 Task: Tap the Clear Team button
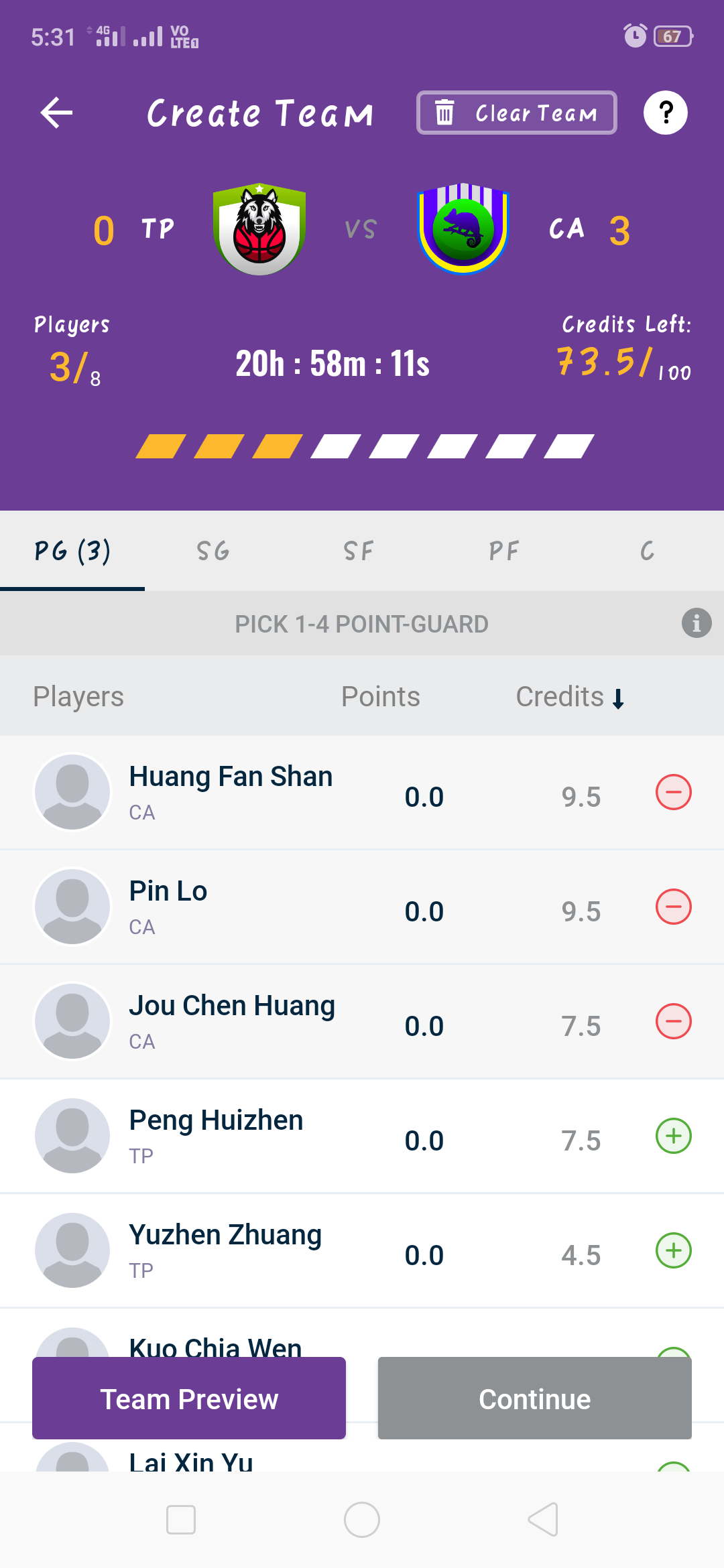point(517,113)
